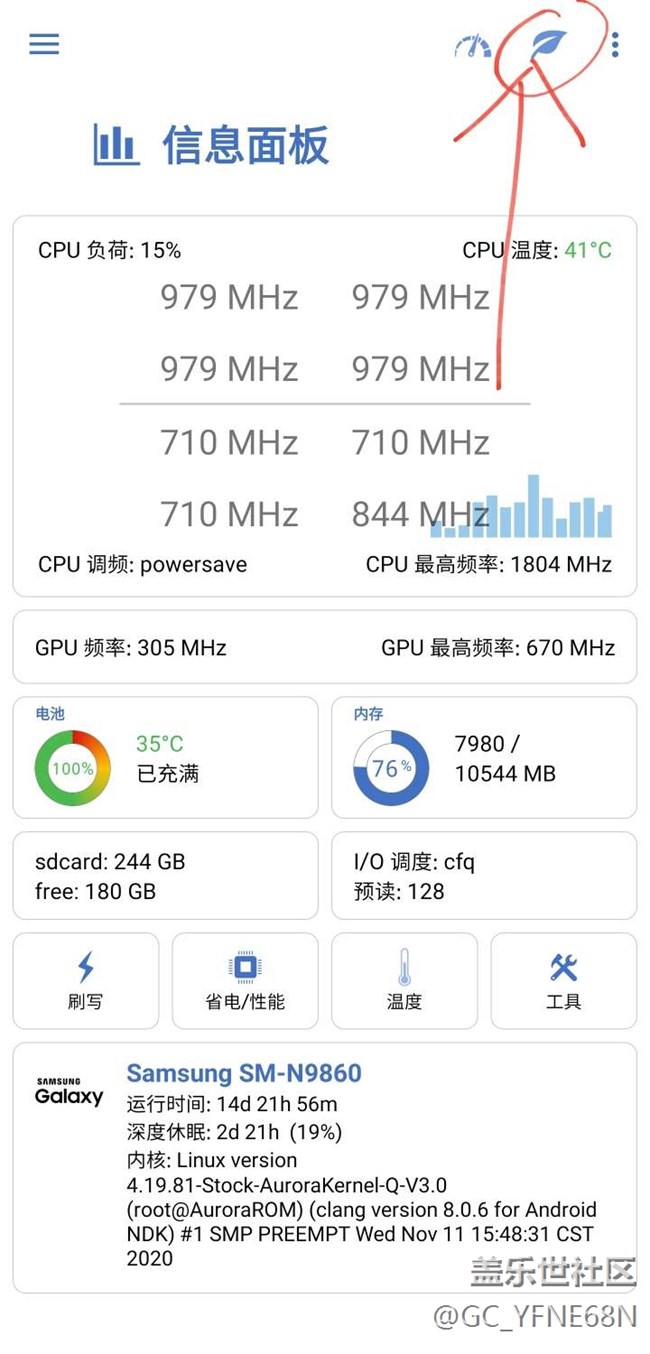The height and width of the screenshot is (1354, 650).
Task: Open the GPU 频率 card
Action: 324,647
